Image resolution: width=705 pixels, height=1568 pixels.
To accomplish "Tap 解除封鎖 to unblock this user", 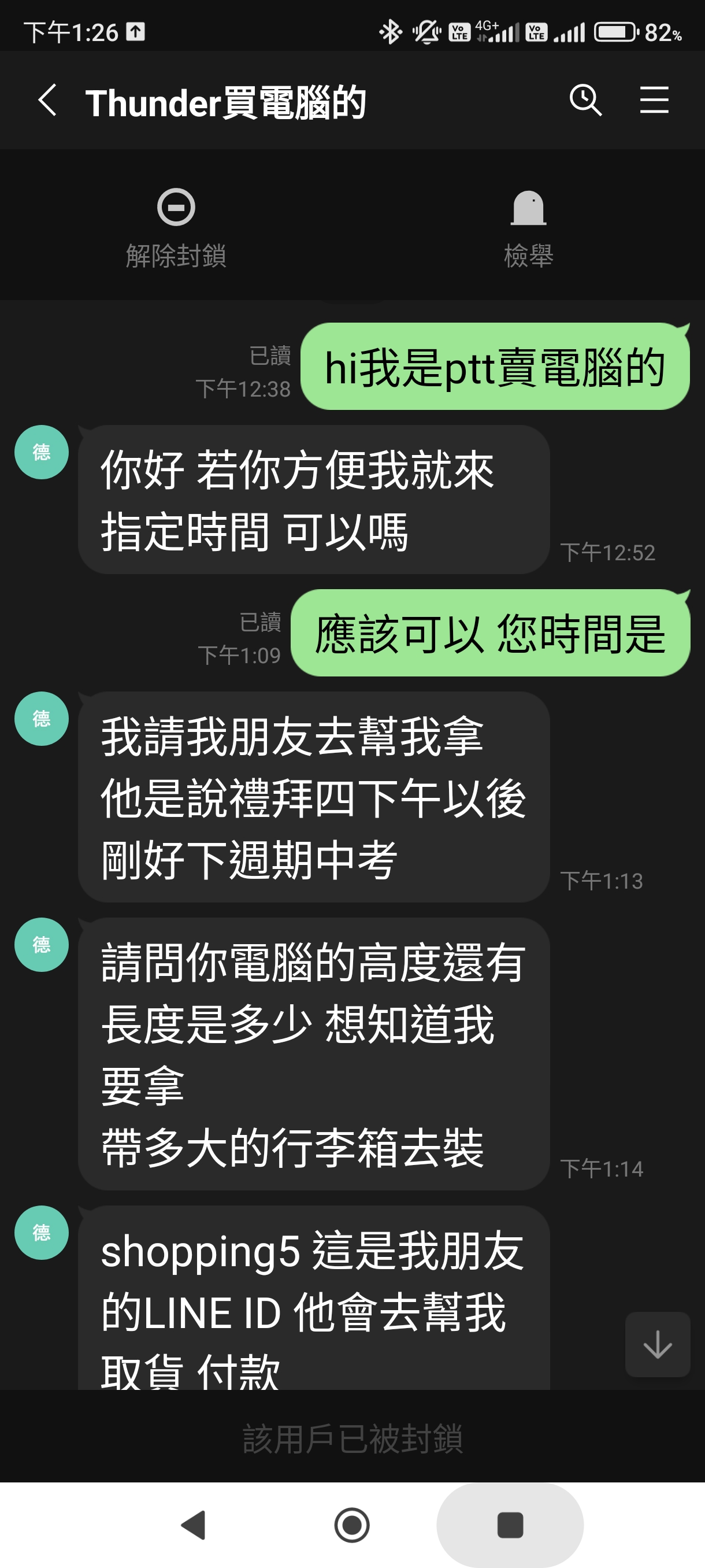I will tap(176, 228).
